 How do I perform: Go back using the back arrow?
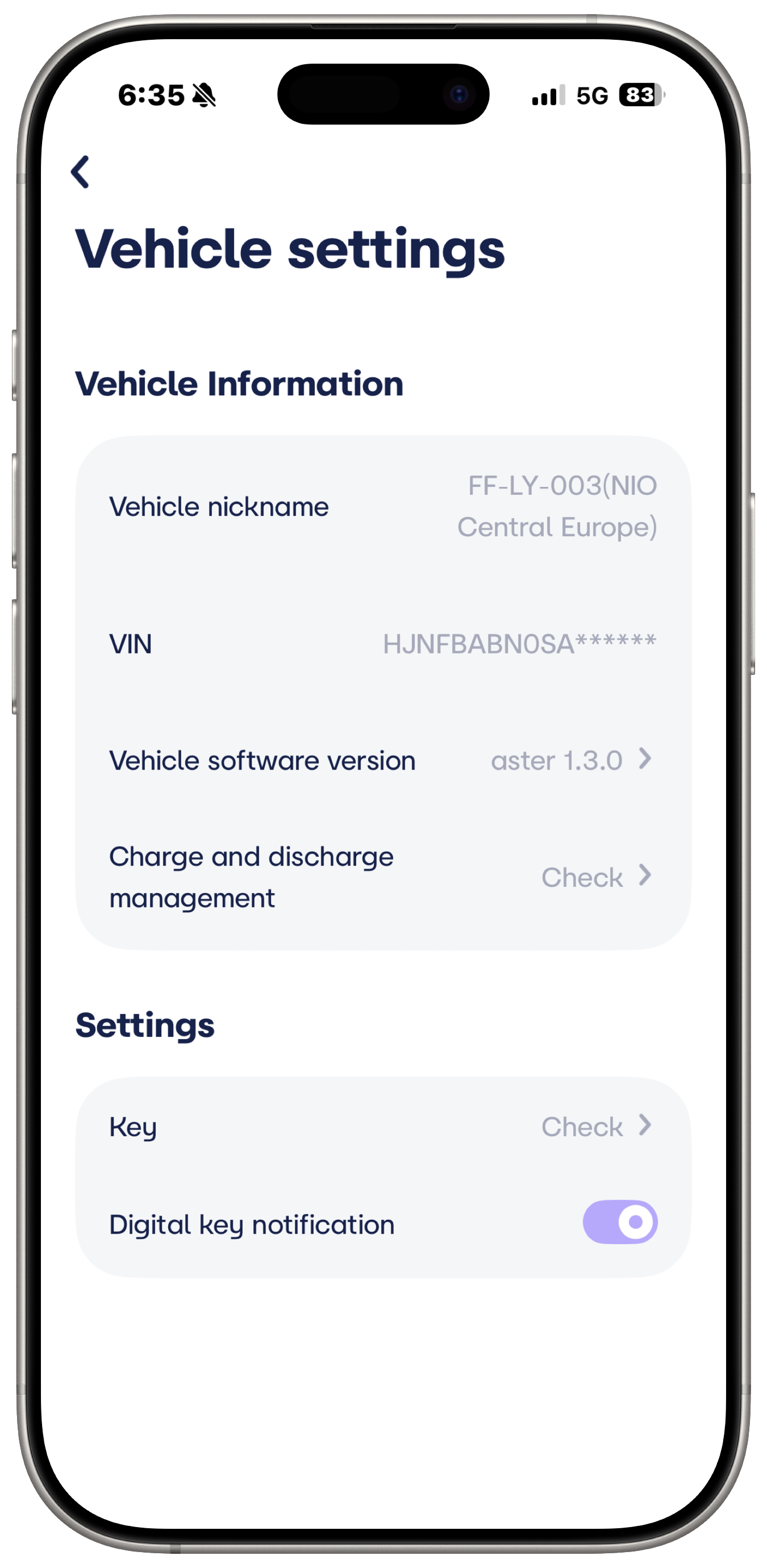coord(80,172)
